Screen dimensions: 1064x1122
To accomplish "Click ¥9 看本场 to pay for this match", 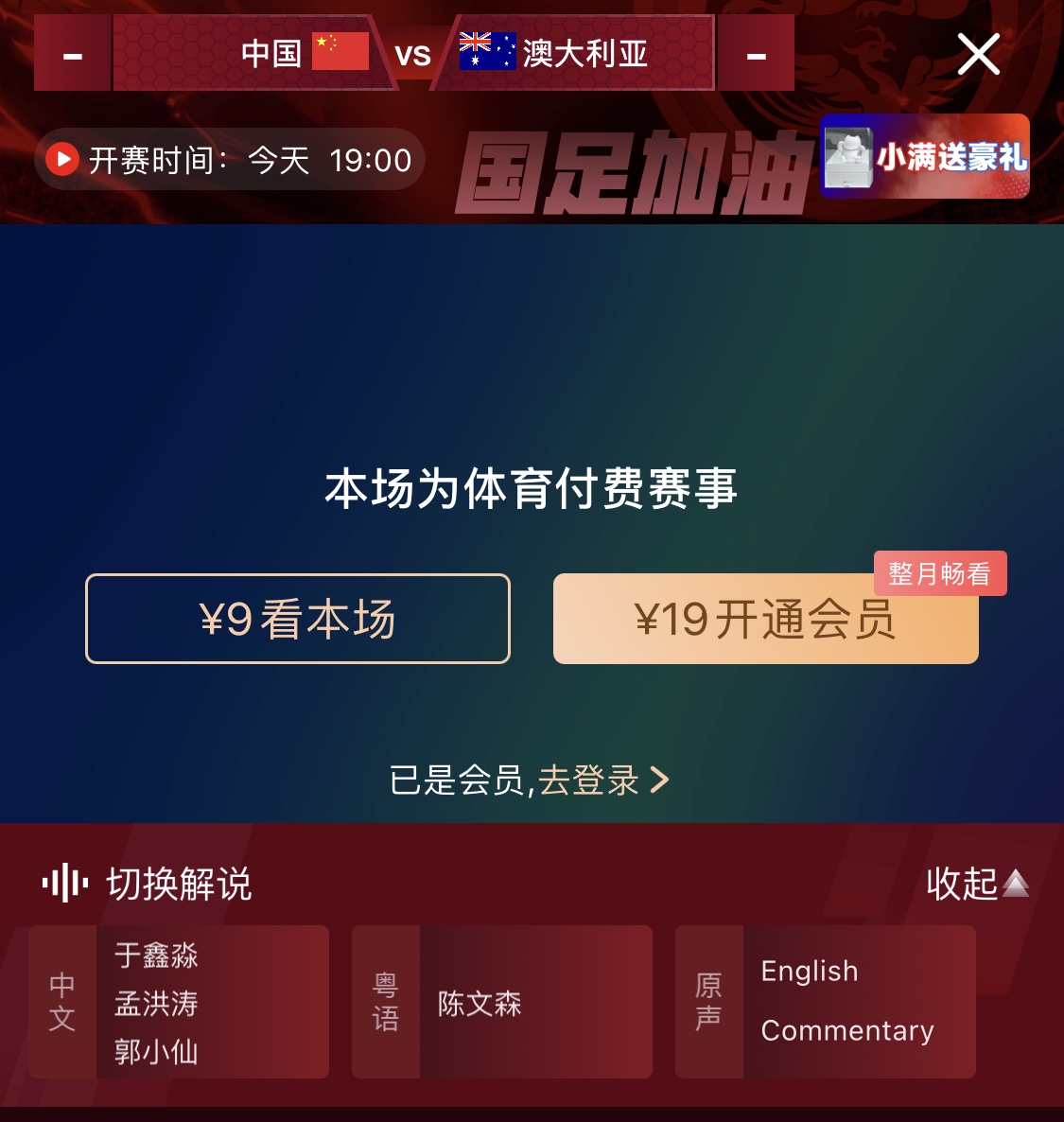I will 296,618.
